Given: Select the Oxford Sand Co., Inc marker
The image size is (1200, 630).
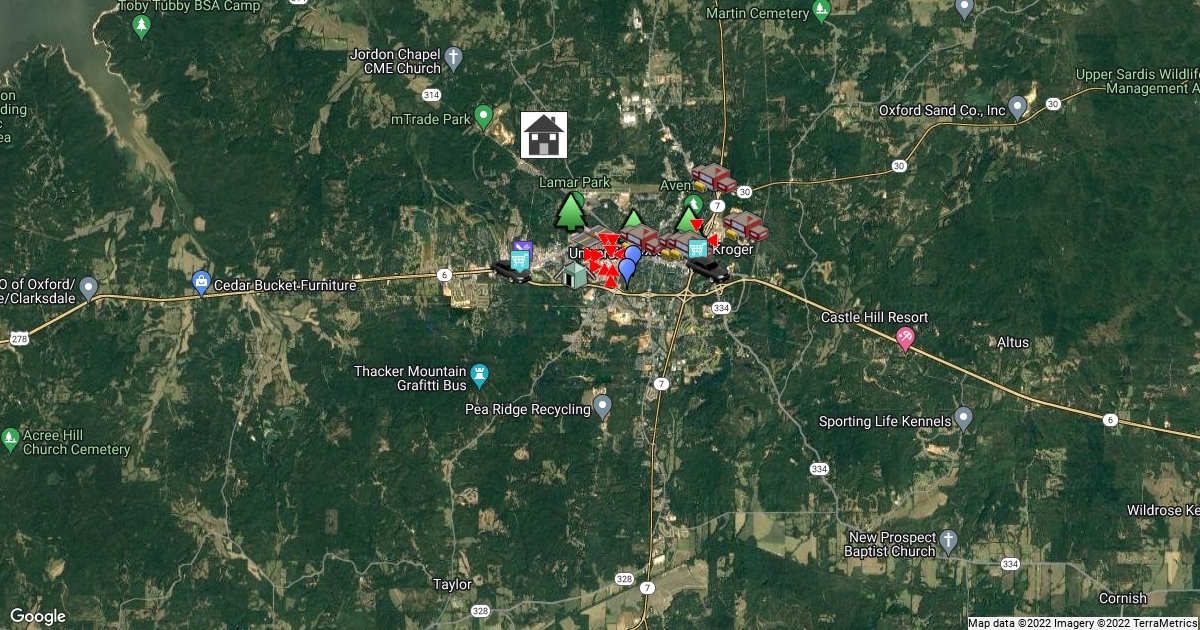Looking at the screenshot, I should pyautogui.click(x=1018, y=107).
